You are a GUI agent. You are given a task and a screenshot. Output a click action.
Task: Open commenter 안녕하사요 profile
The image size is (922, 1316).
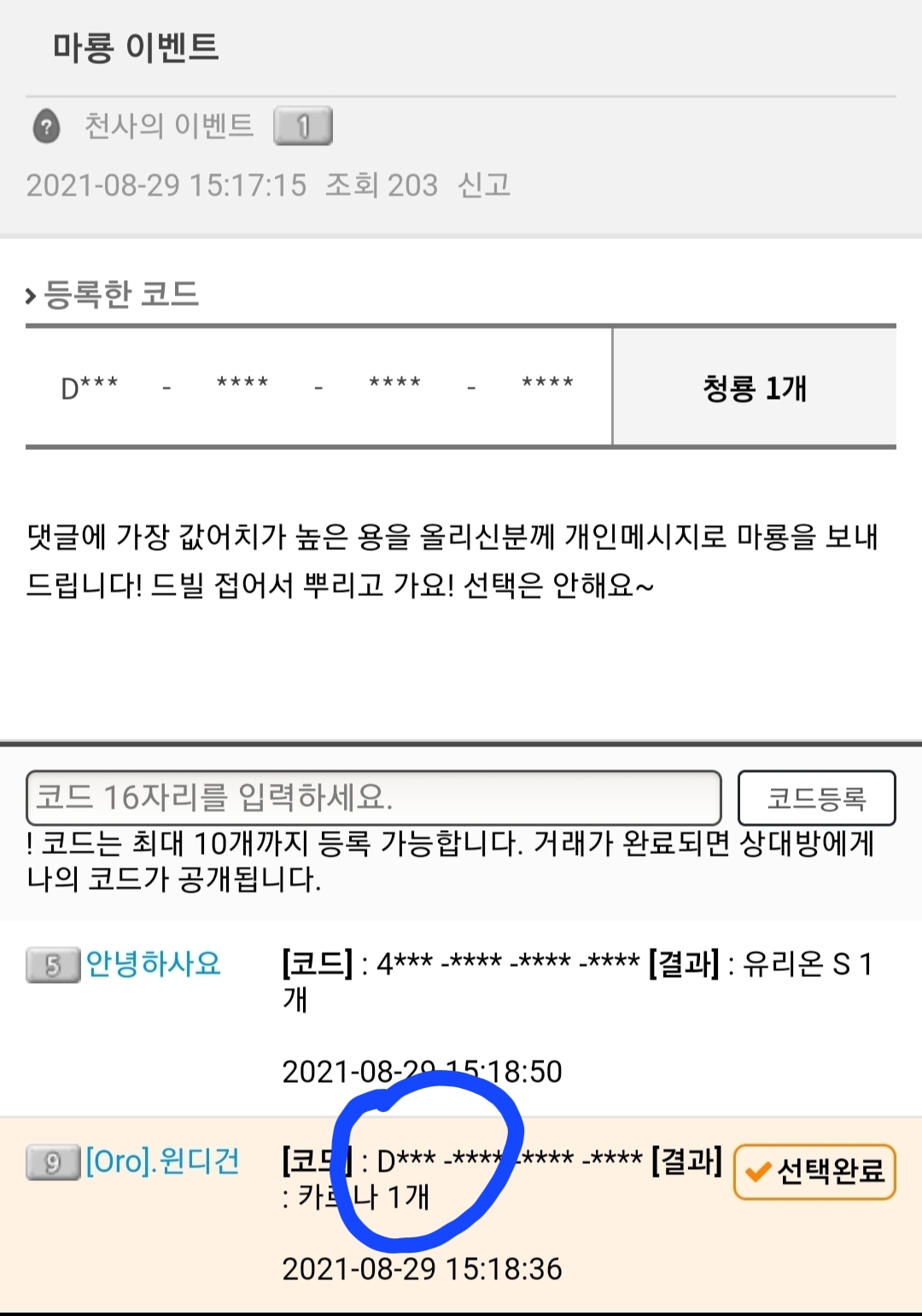(x=154, y=963)
